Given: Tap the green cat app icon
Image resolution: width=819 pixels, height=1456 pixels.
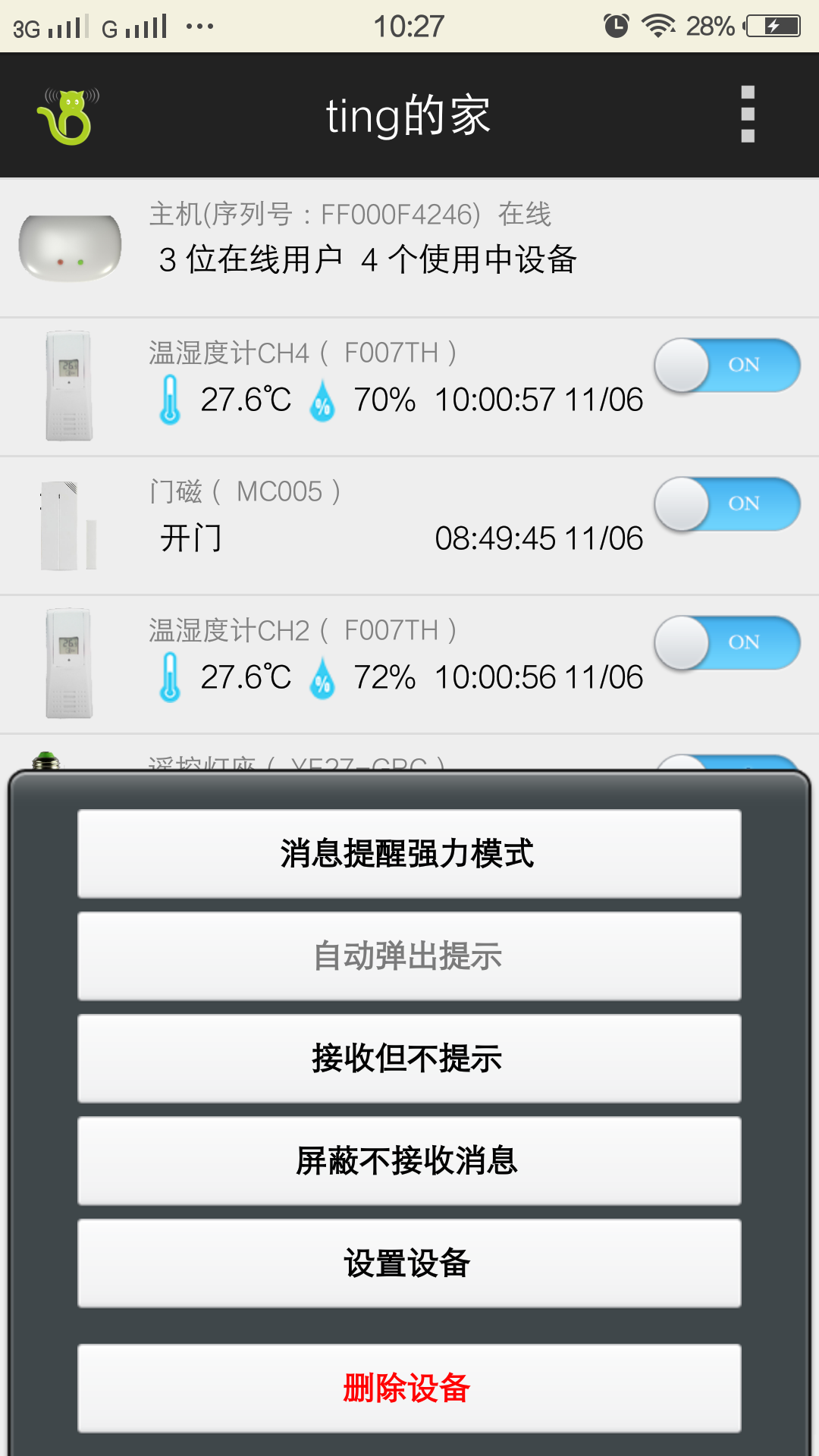Looking at the screenshot, I should click(x=68, y=116).
